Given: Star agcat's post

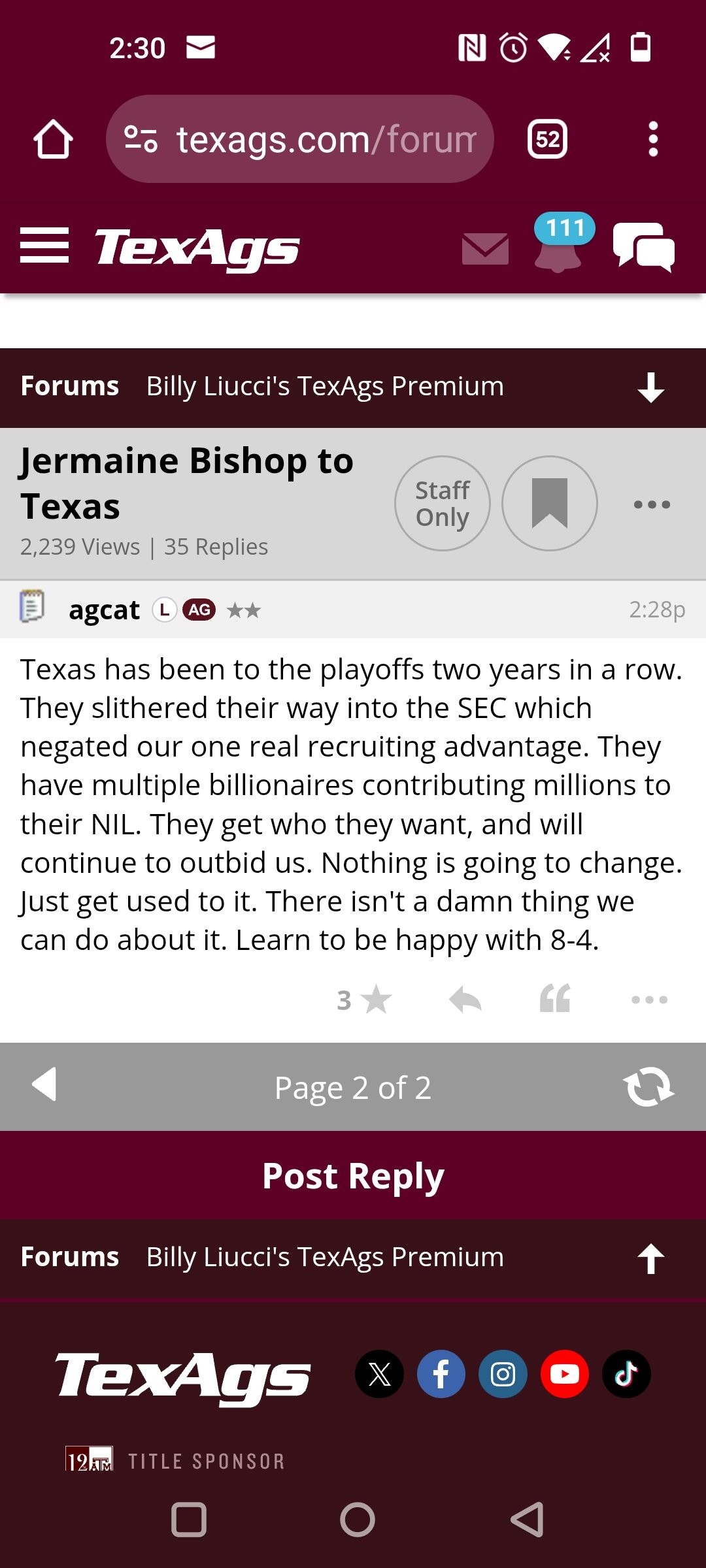Looking at the screenshot, I should click(x=365, y=1000).
